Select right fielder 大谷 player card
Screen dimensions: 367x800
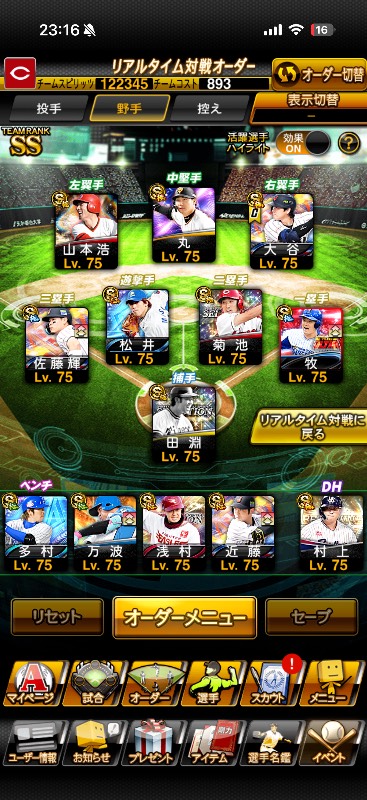[x=282, y=231]
